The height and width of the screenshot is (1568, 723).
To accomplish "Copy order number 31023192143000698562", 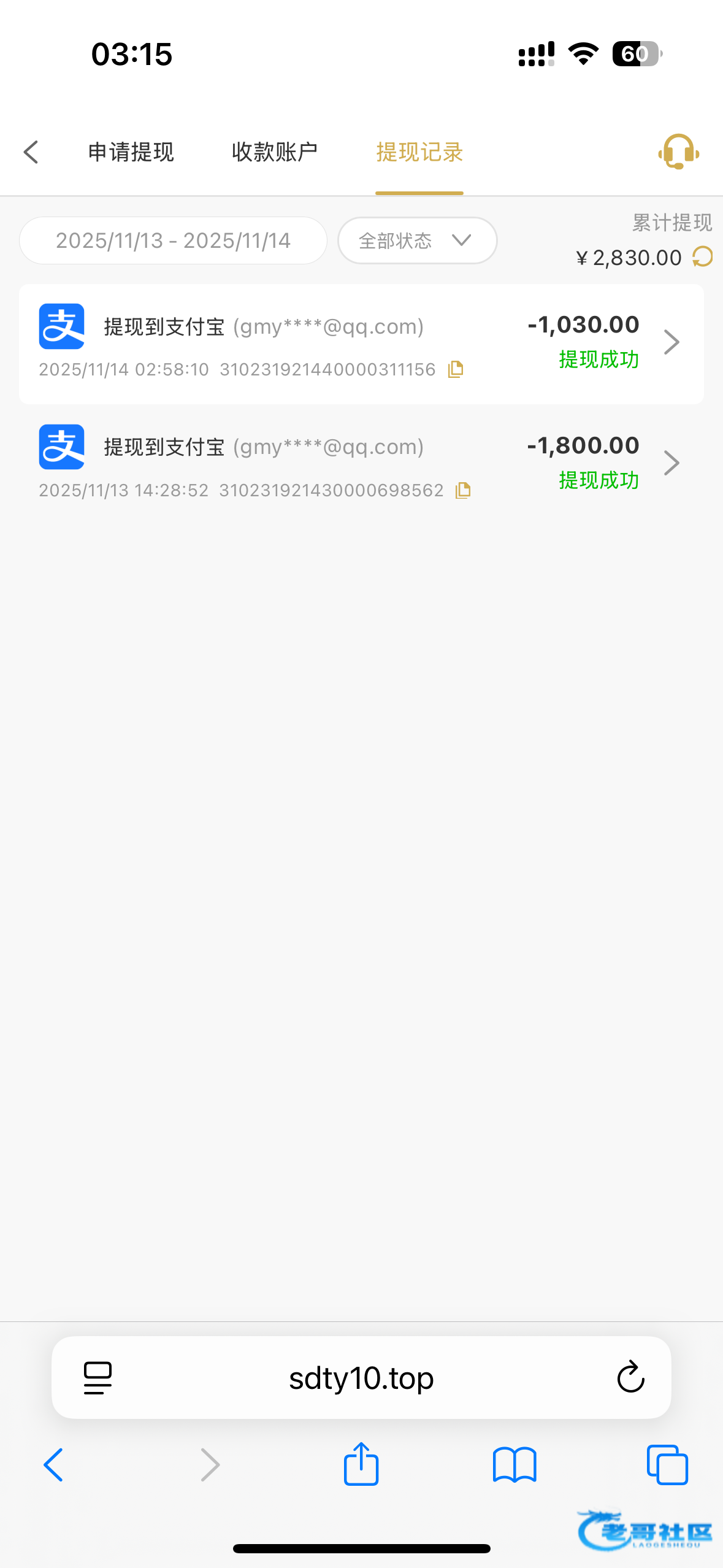I will point(463,490).
